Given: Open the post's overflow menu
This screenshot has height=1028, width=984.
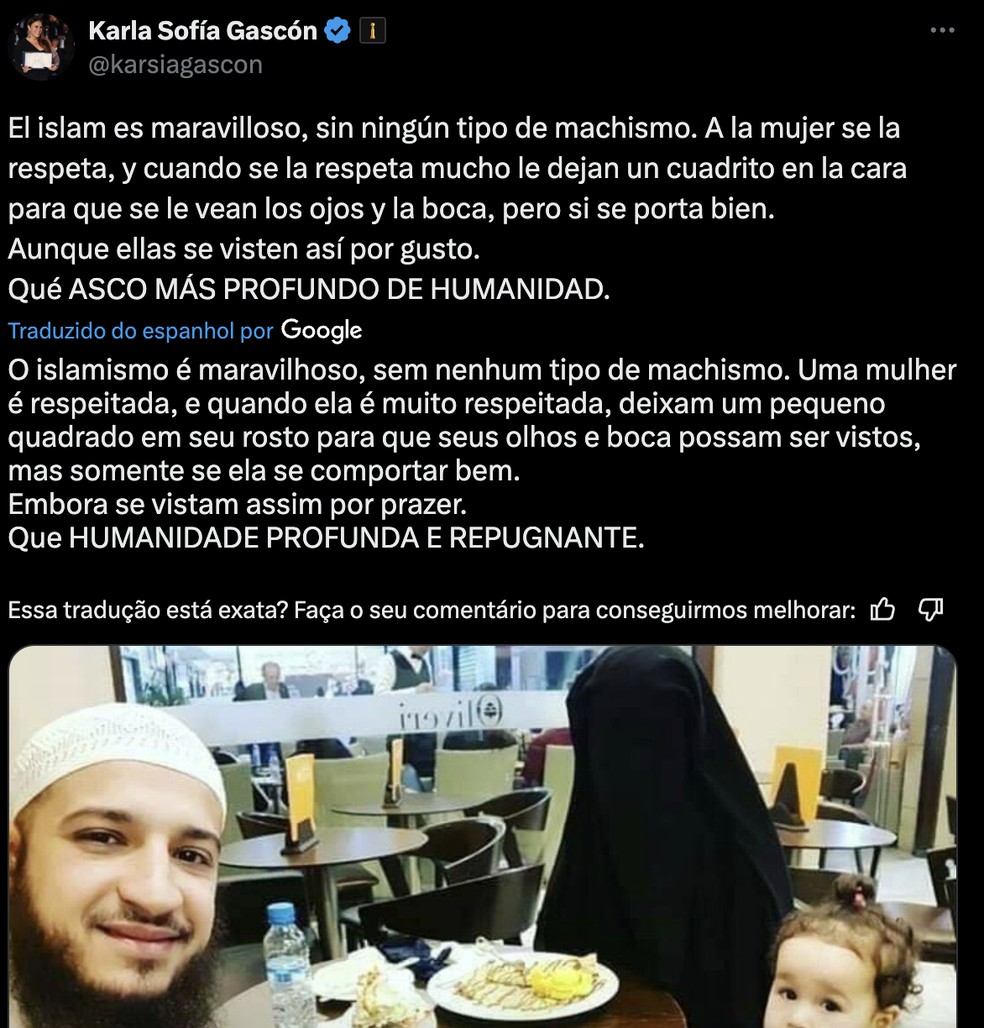Looking at the screenshot, I should (x=941, y=30).
